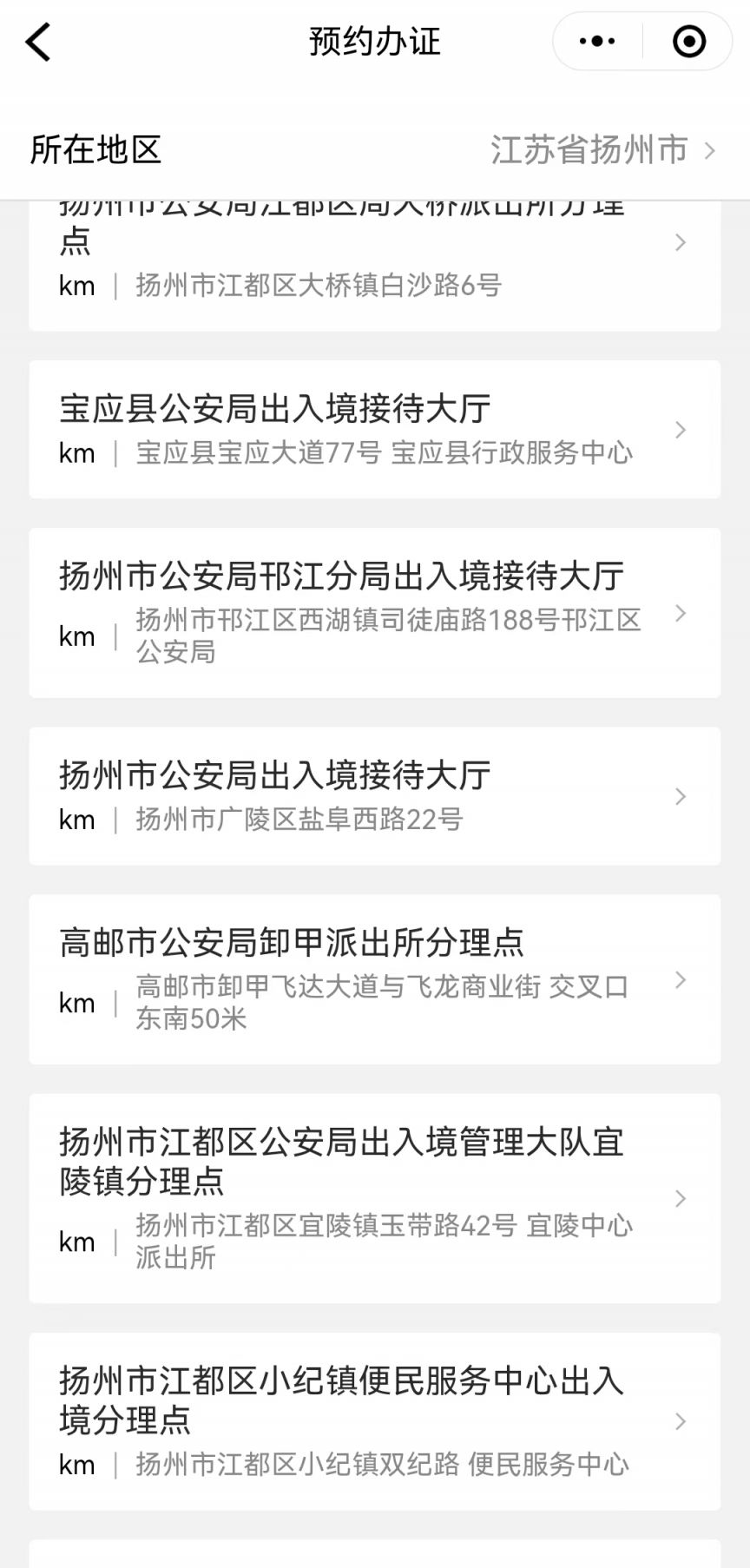
Task: Open the mini program more options menu
Action: pyautogui.click(x=597, y=42)
